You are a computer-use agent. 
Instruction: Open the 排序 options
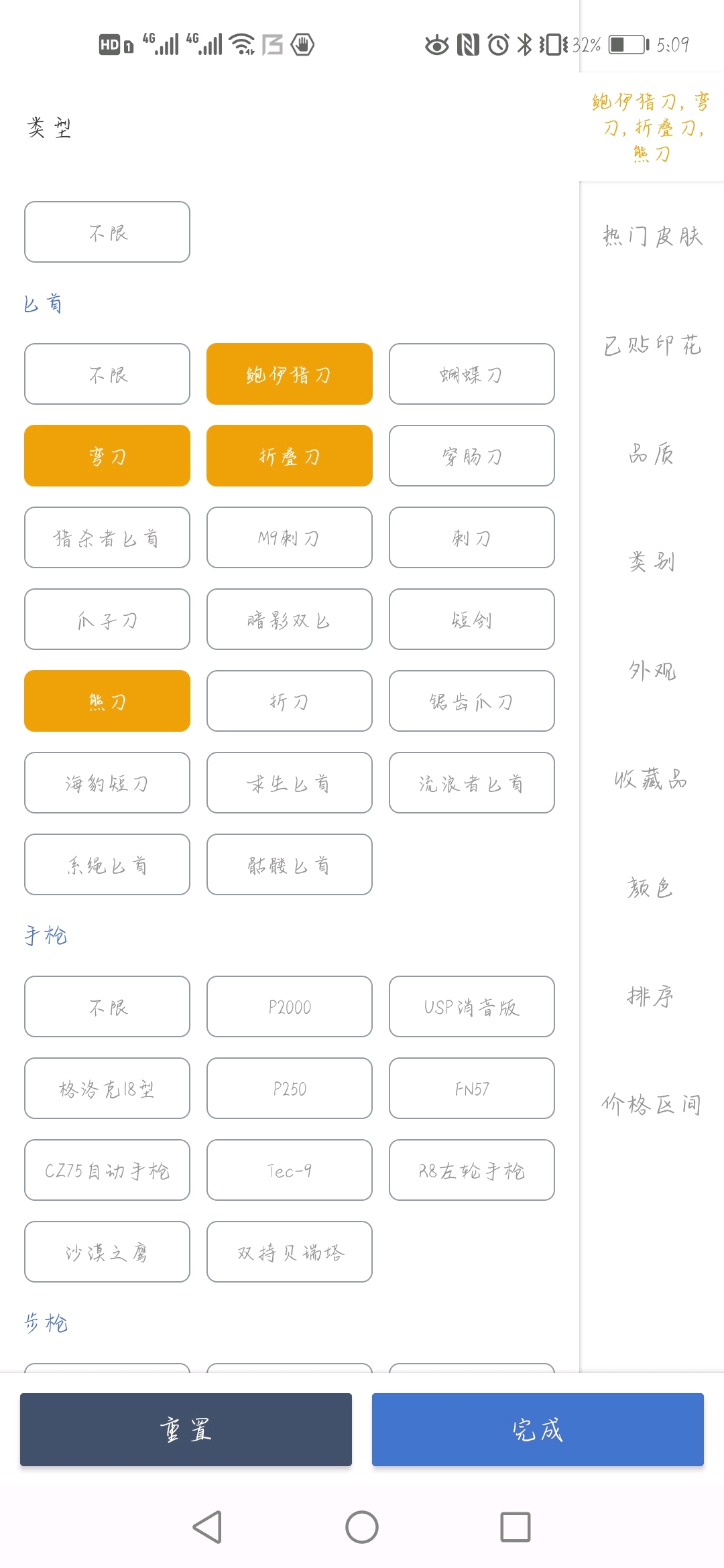click(x=651, y=996)
